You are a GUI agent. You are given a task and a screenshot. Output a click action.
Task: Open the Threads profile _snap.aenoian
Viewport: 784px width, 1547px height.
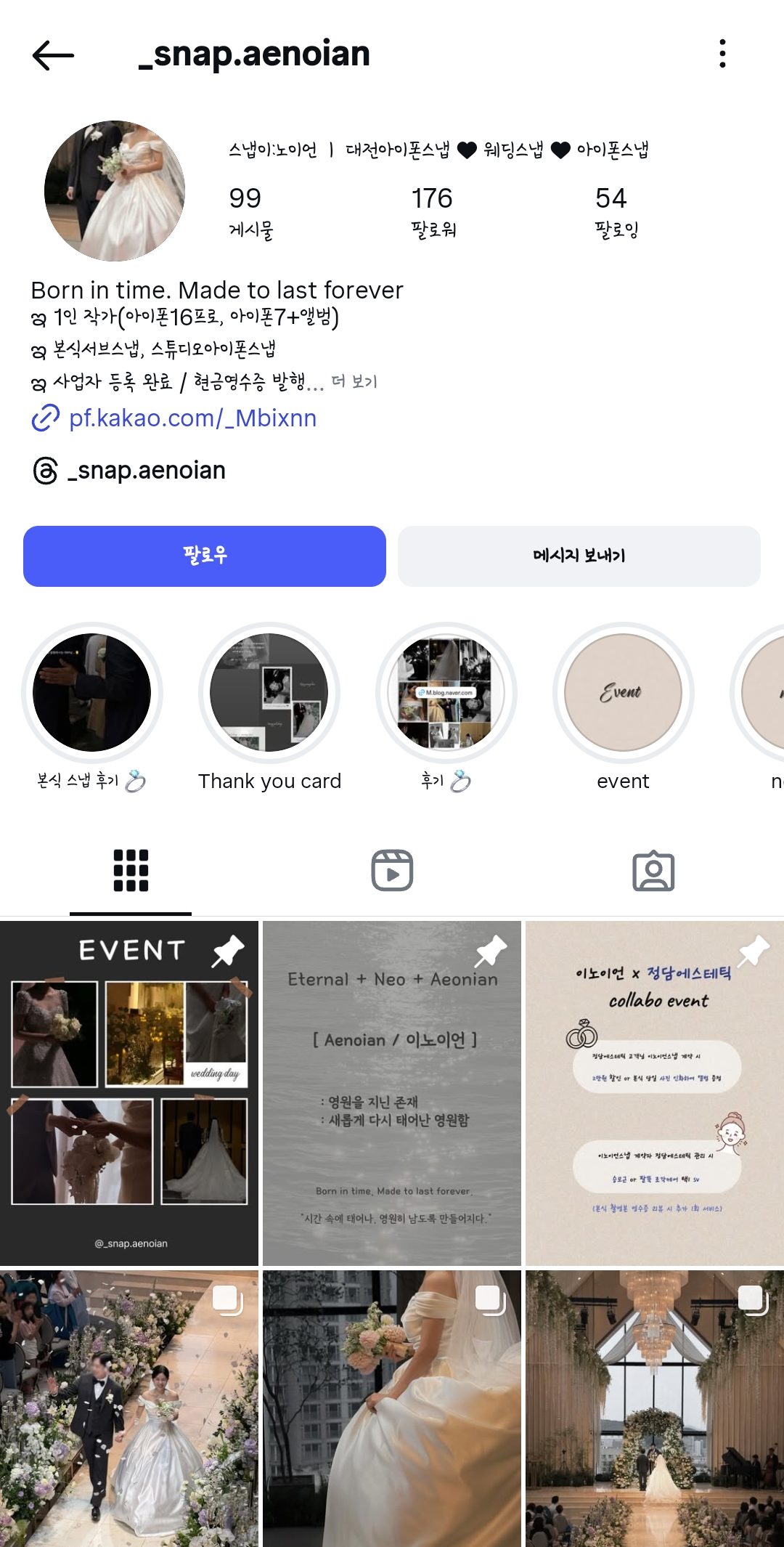145,471
